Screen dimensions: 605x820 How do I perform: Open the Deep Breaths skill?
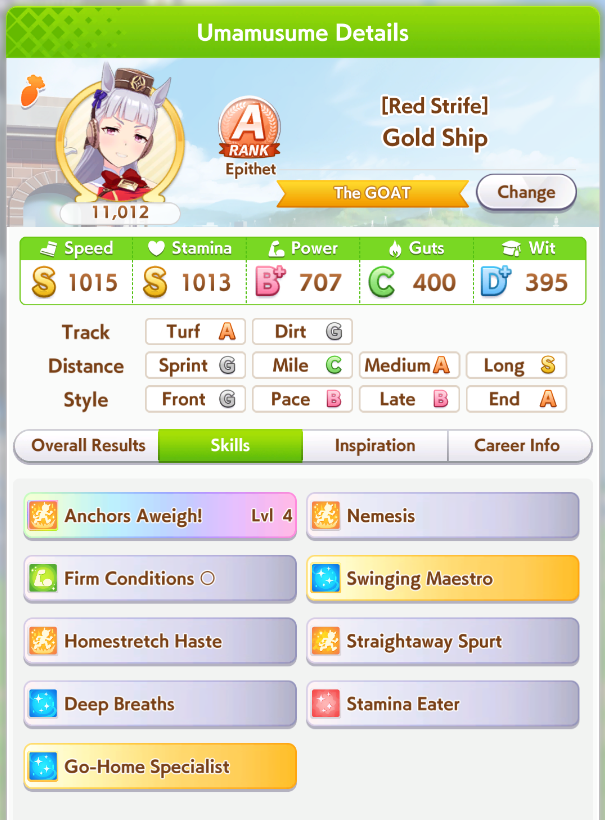coord(160,705)
